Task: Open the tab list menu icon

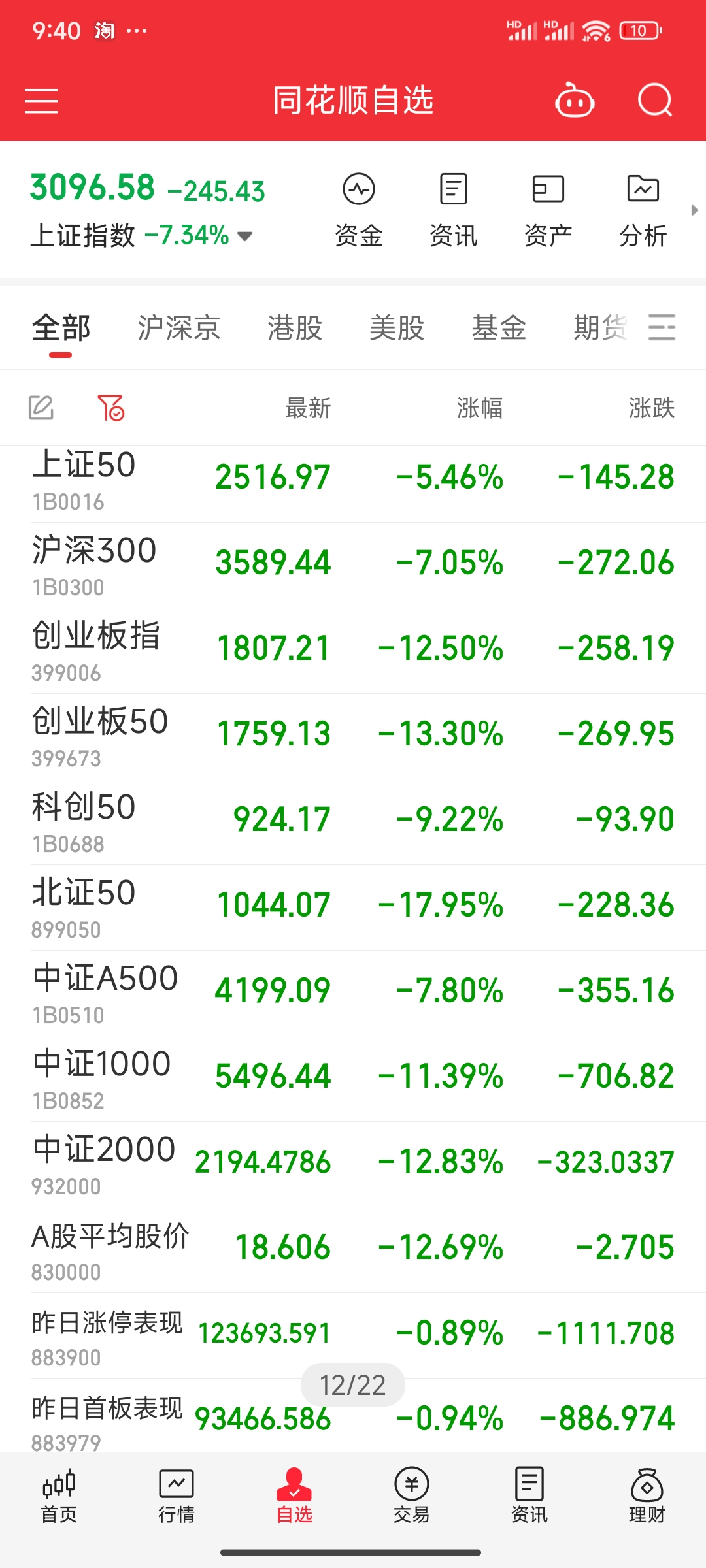Action: tap(662, 327)
